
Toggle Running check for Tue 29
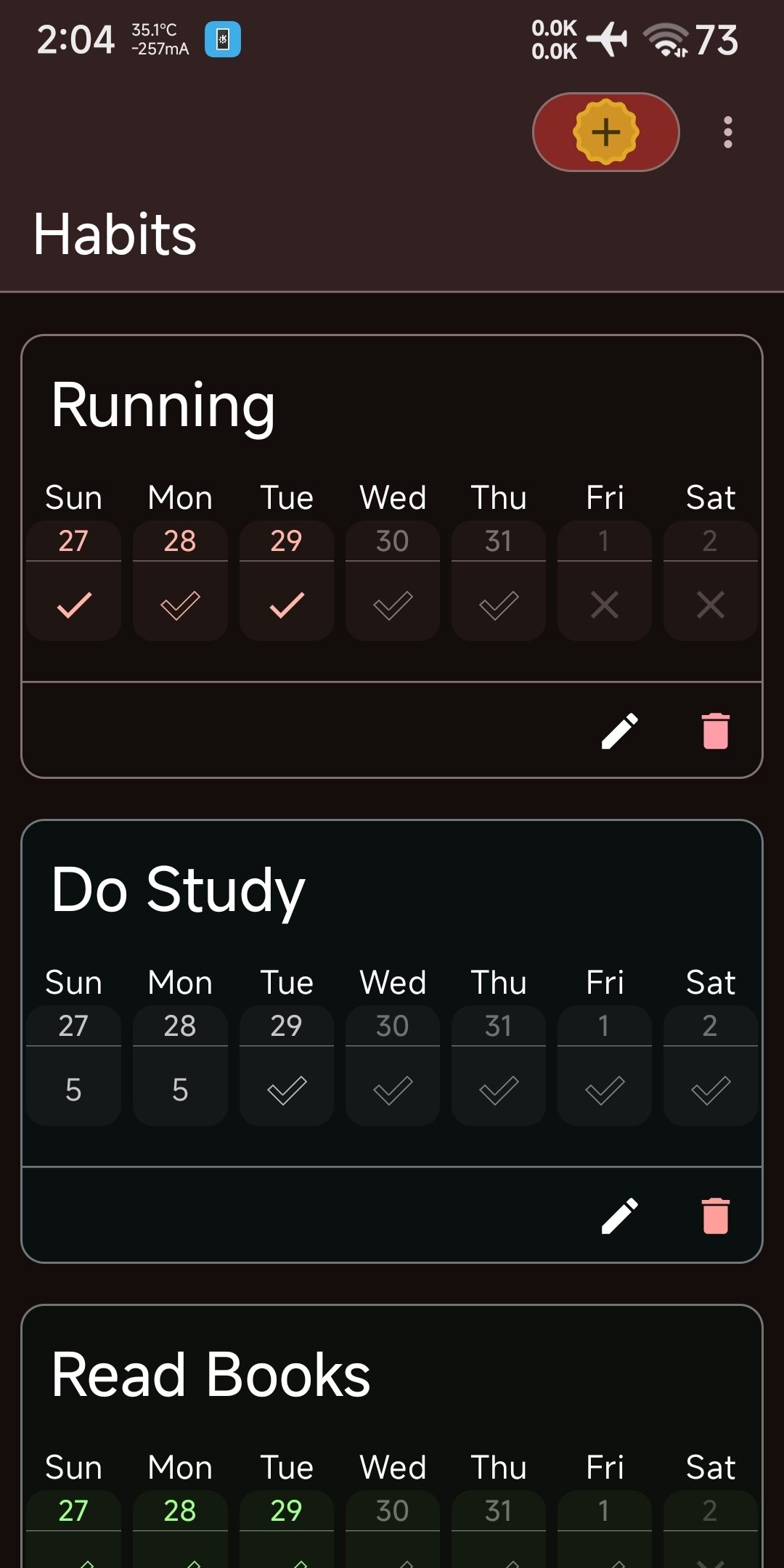click(286, 604)
